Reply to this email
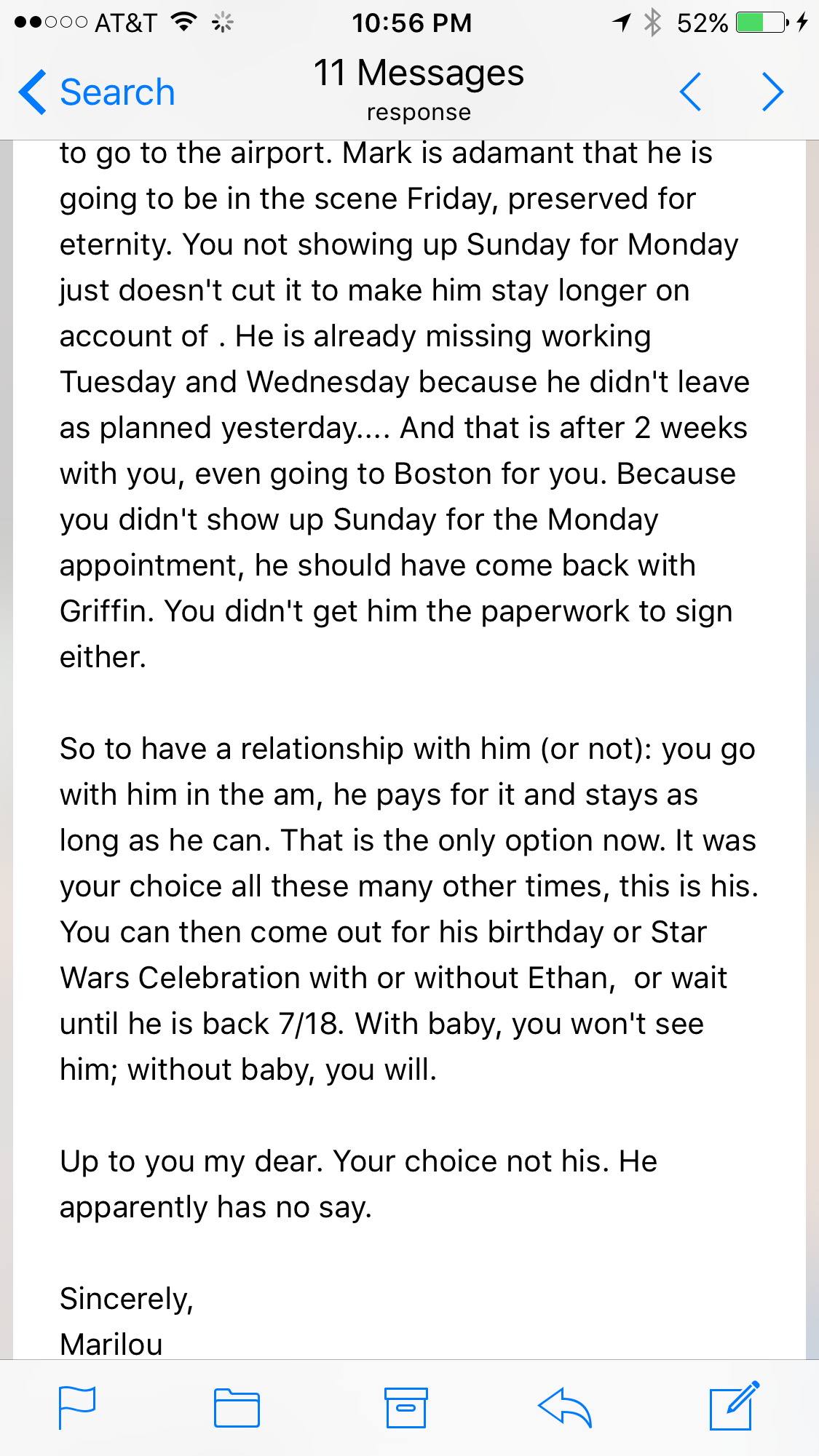This screenshot has width=819, height=1456. 566,1407
